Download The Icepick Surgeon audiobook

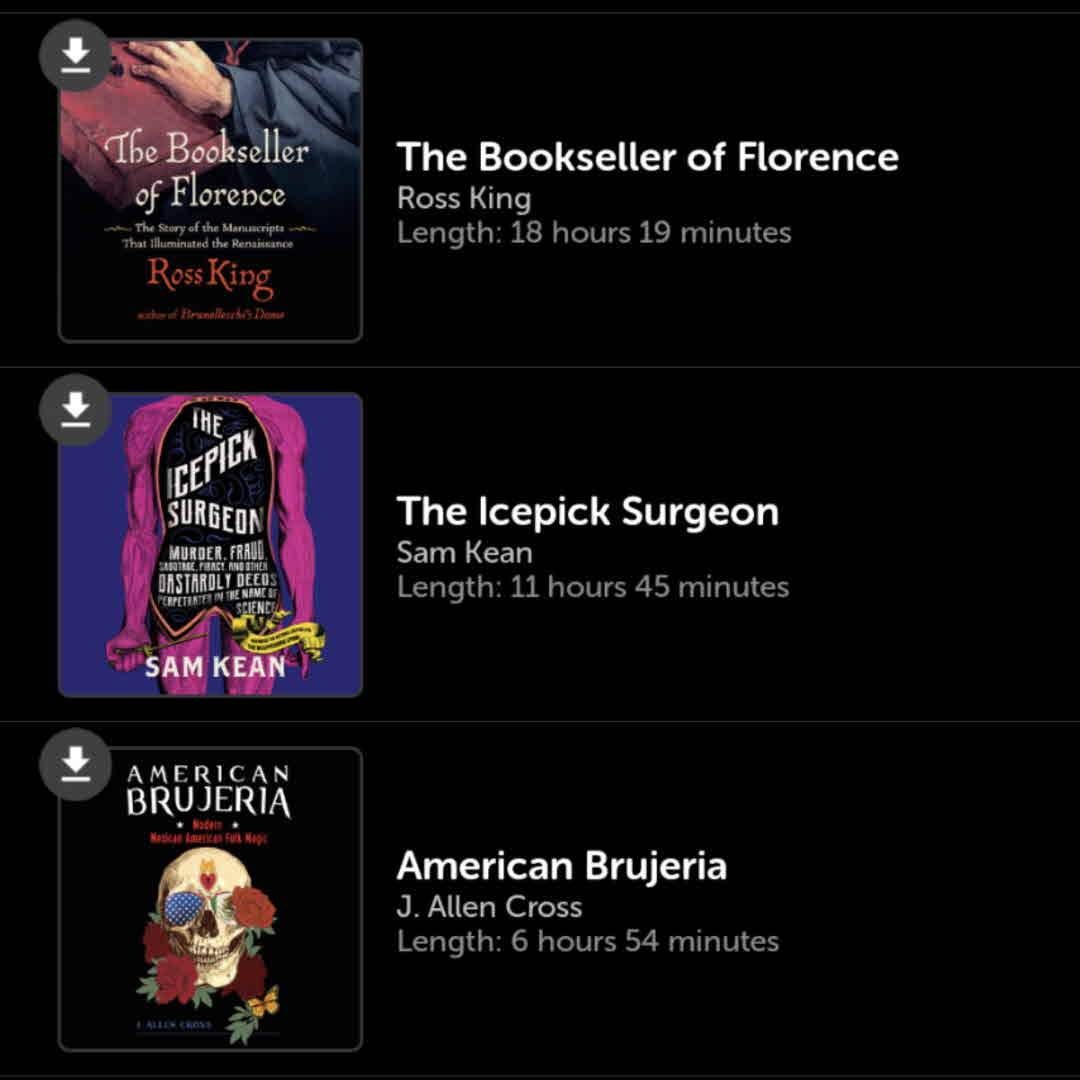tap(75, 410)
